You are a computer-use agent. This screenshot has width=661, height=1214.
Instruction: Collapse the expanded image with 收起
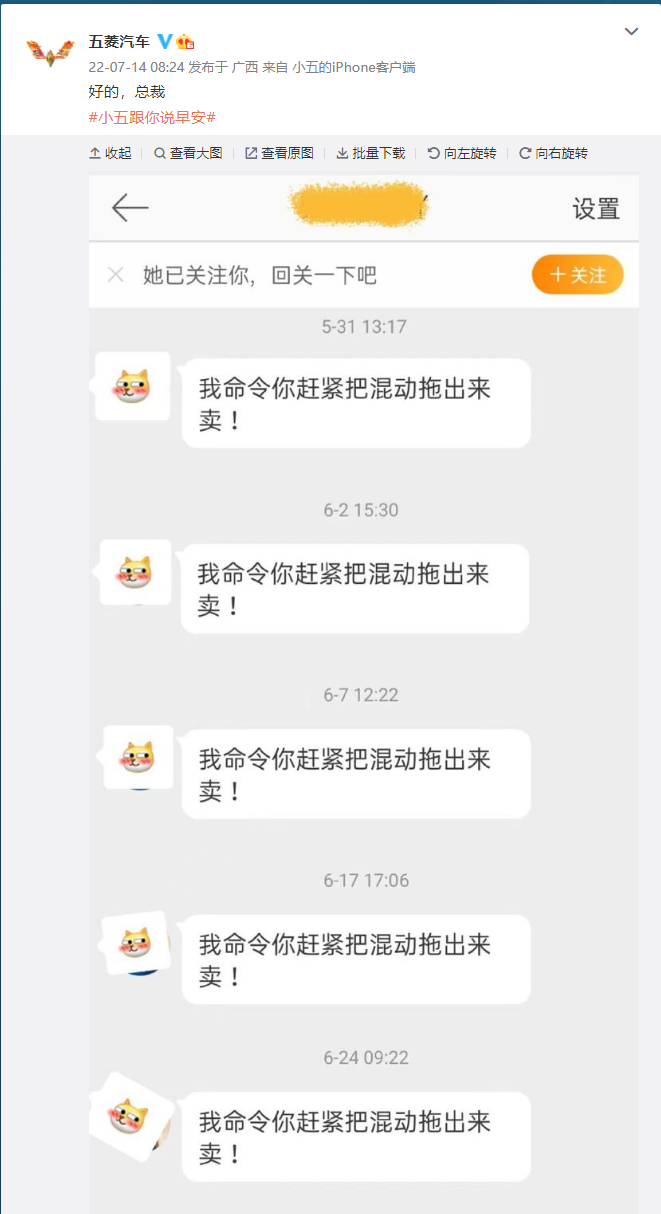click(x=111, y=153)
